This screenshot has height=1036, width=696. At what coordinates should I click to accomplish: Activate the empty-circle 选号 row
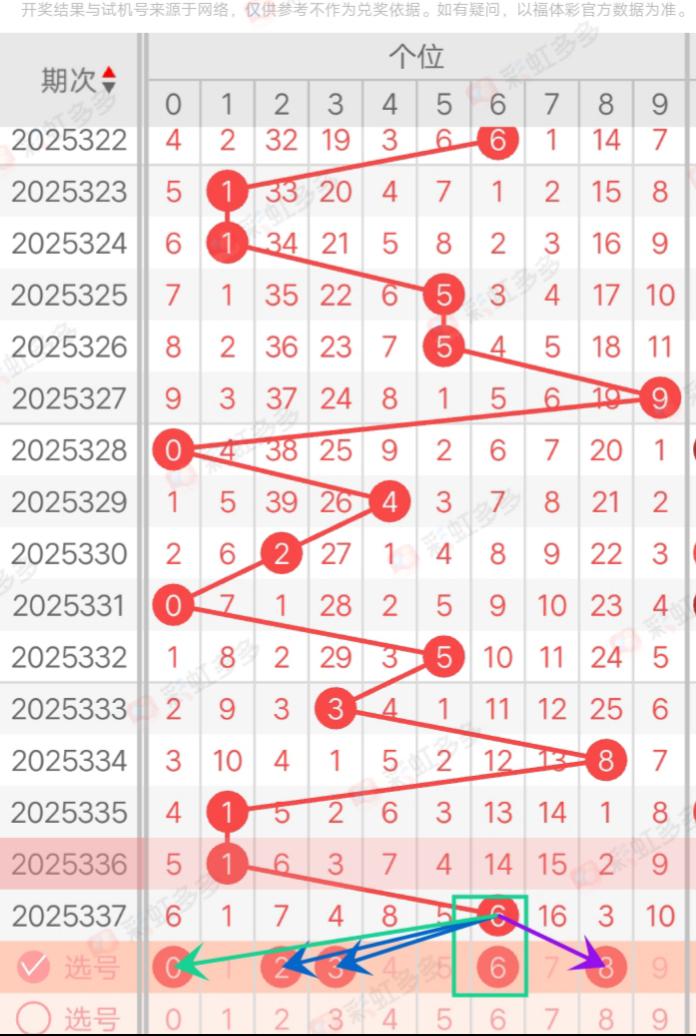click(x=34, y=1018)
